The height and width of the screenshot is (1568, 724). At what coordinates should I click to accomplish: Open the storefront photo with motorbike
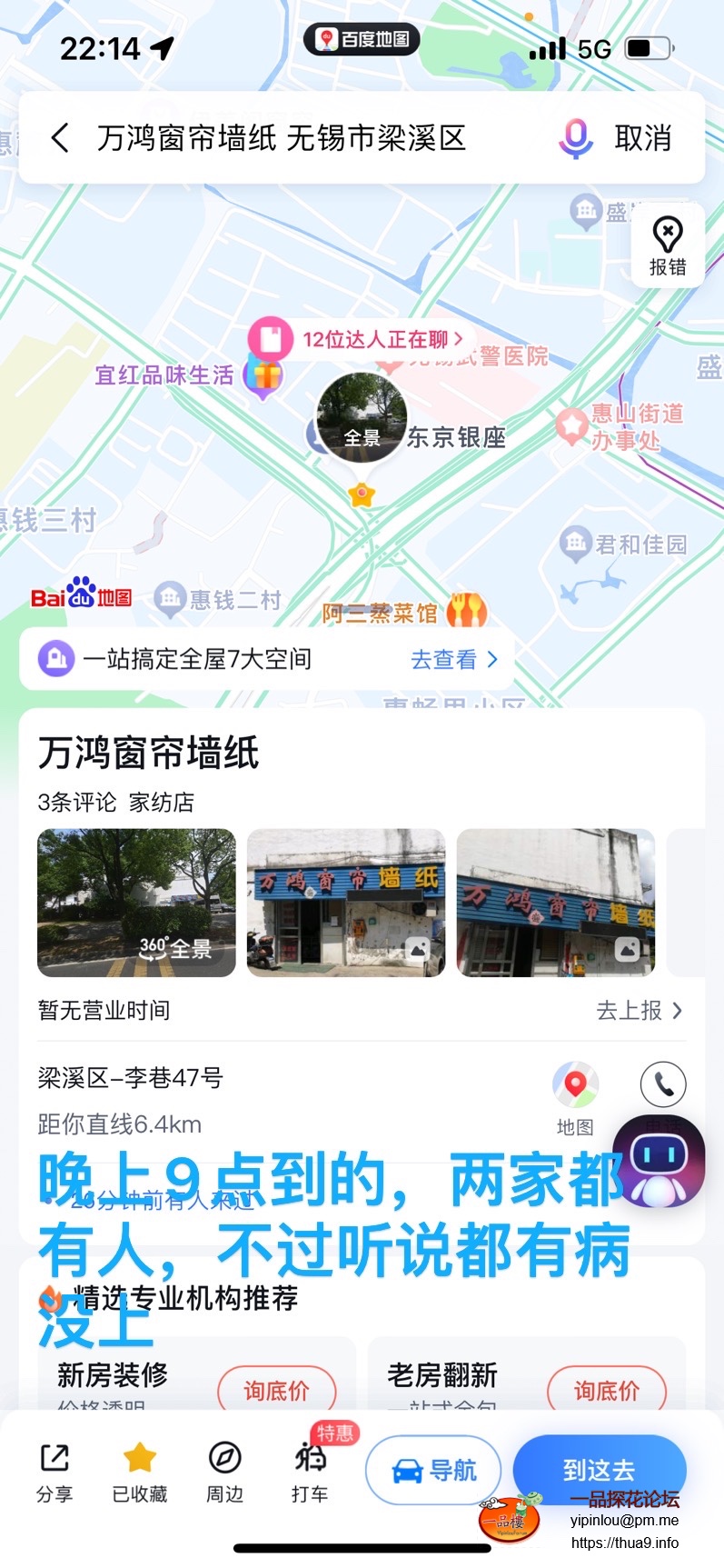[346, 903]
